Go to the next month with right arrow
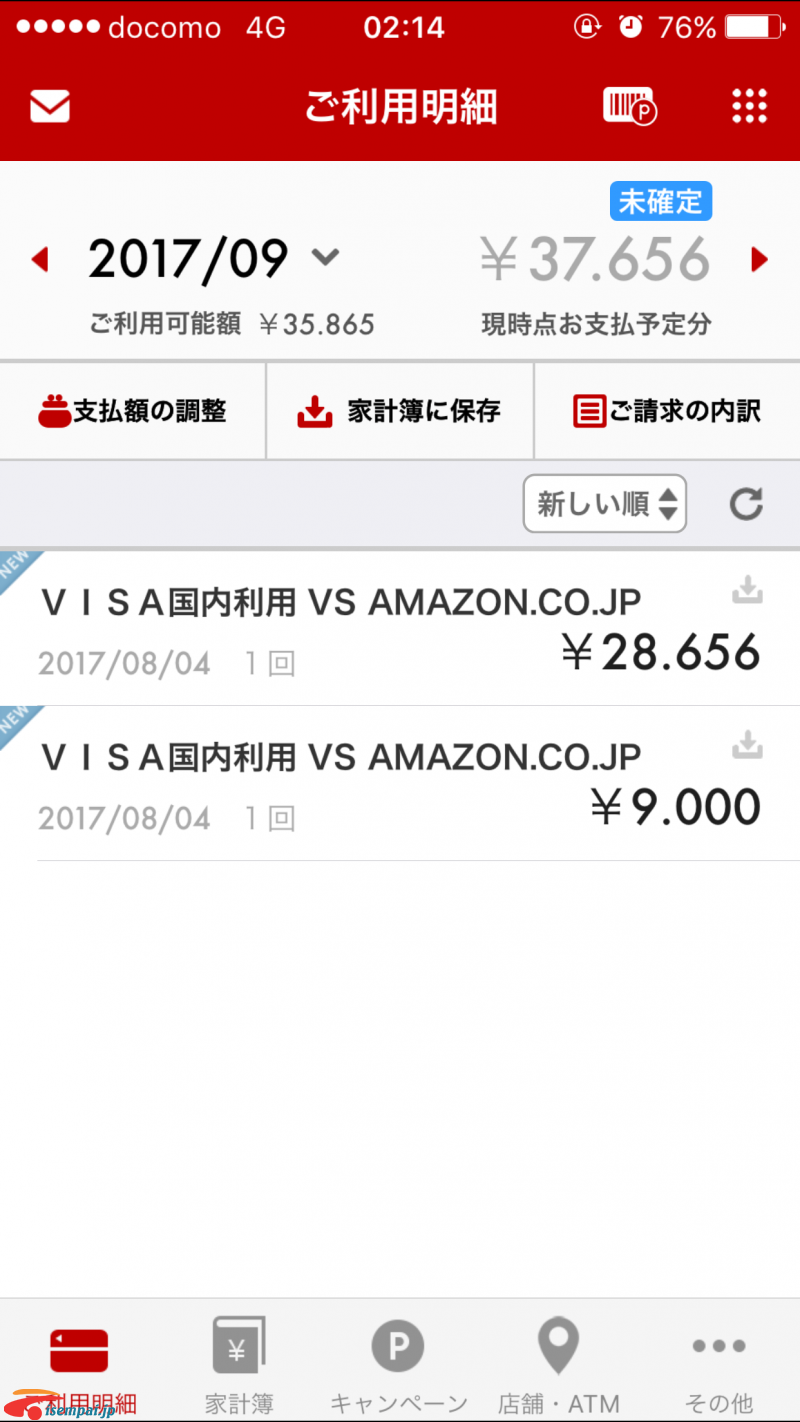Image resolution: width=800 pixels, height=1422 pixels. click(760, 260)
